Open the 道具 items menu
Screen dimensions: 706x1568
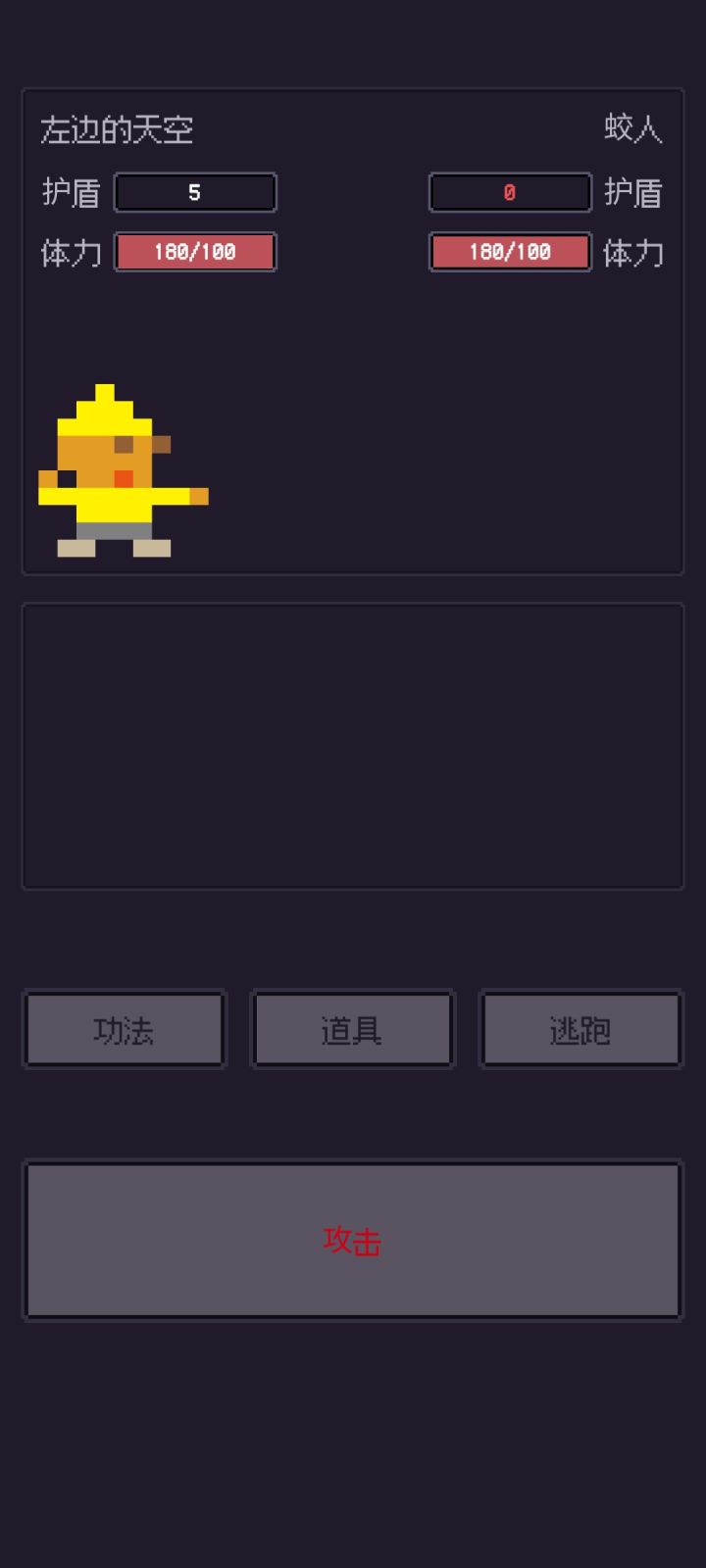click(x=352, y=1029)
